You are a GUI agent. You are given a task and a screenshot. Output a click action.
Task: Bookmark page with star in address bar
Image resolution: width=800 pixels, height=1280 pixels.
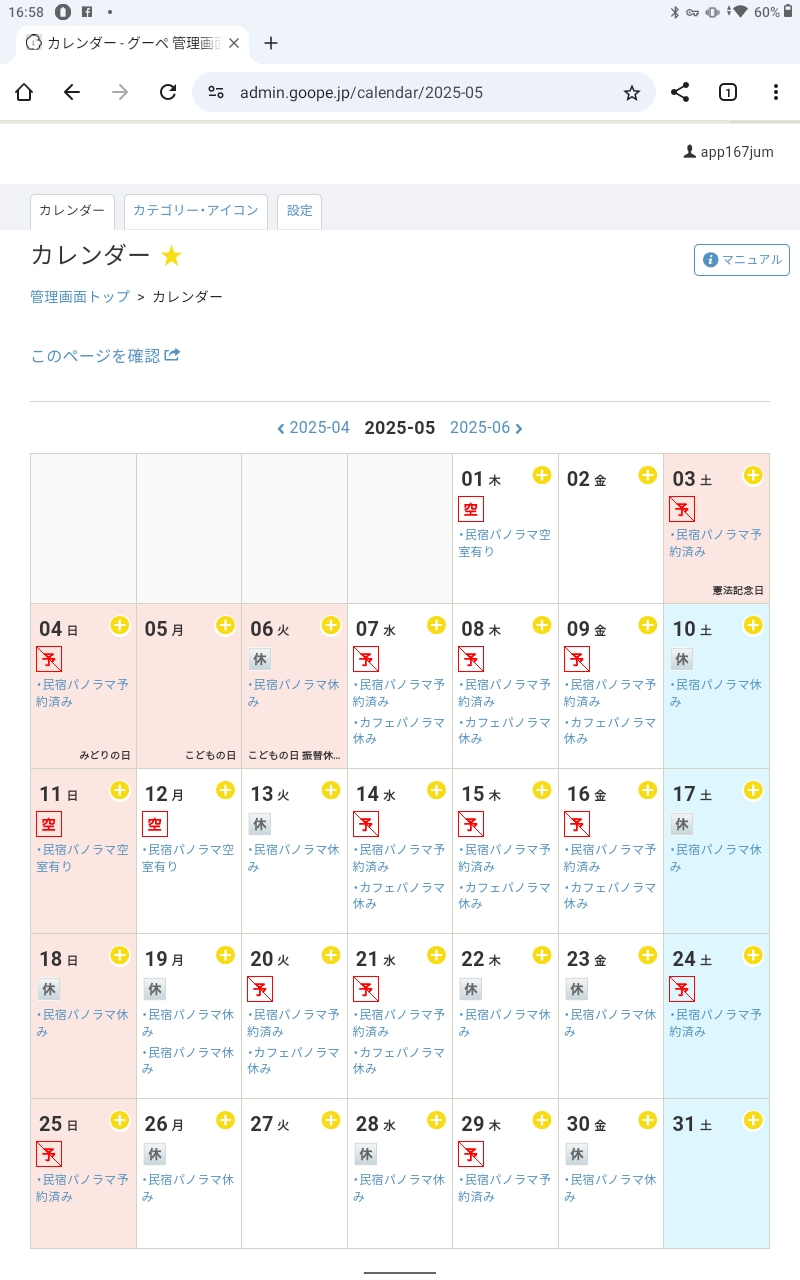click(632, 93)
